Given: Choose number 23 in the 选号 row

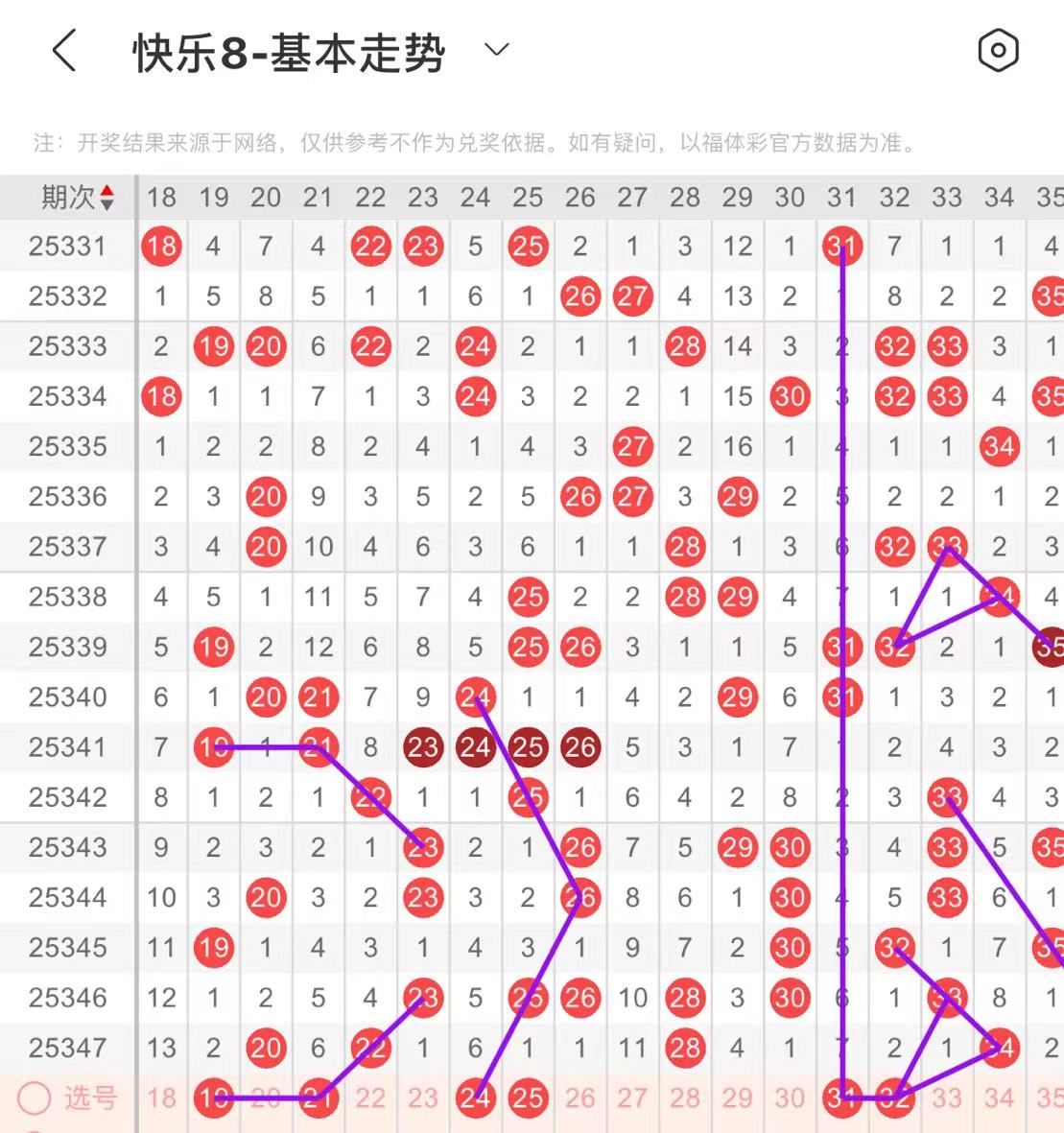Looking at the screenshot, I should coord(422,1098).
